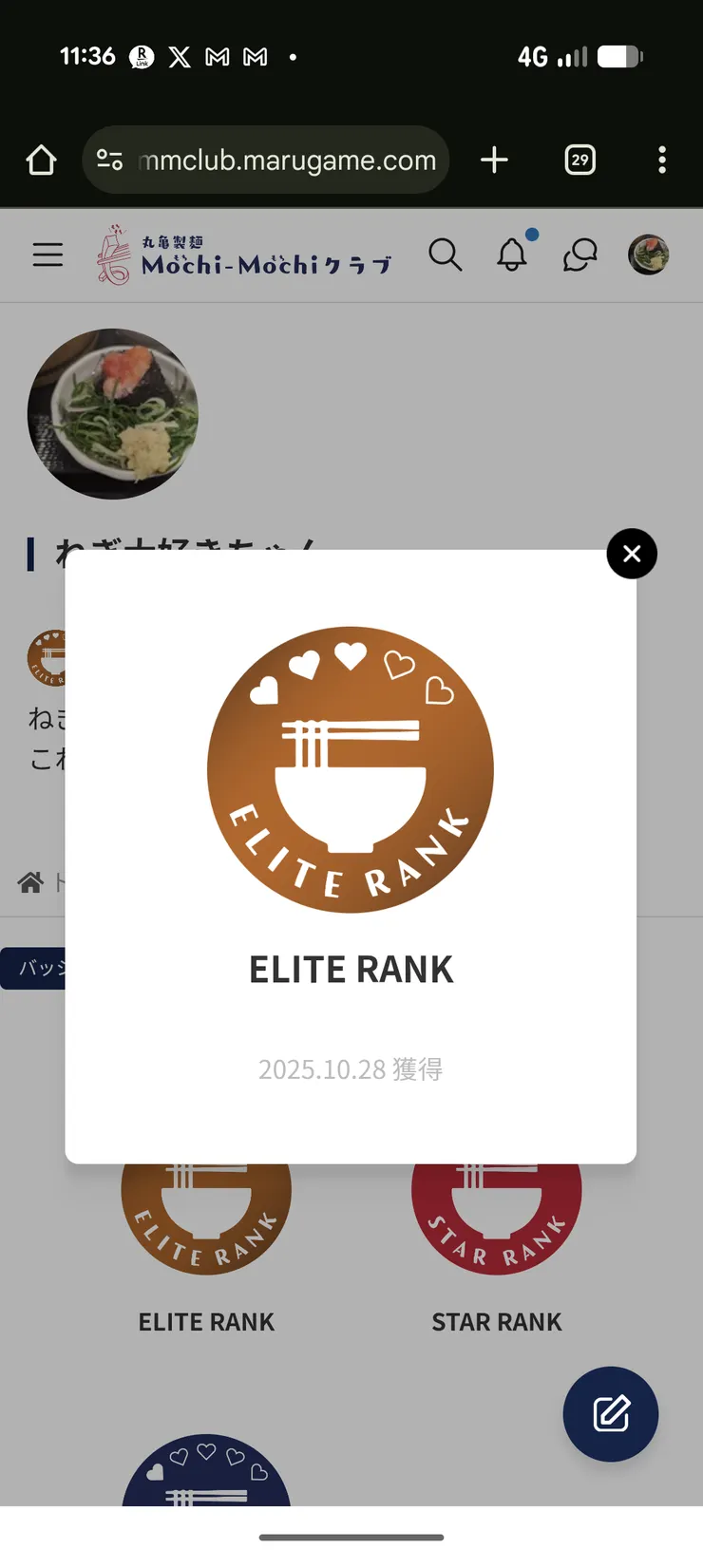The height and width of the screenshot is (1568, 703).
Task: Open the Chrome overflow menu
Action: (662, 160)
